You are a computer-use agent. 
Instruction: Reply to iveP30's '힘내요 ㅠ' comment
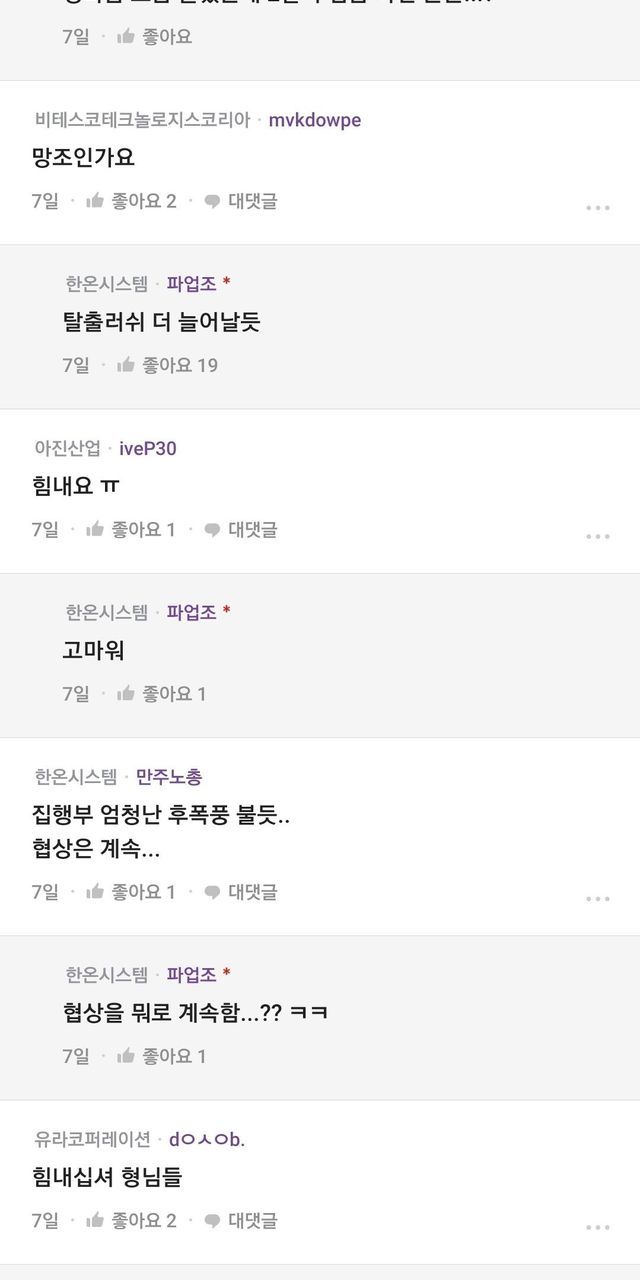coord(240,529)
